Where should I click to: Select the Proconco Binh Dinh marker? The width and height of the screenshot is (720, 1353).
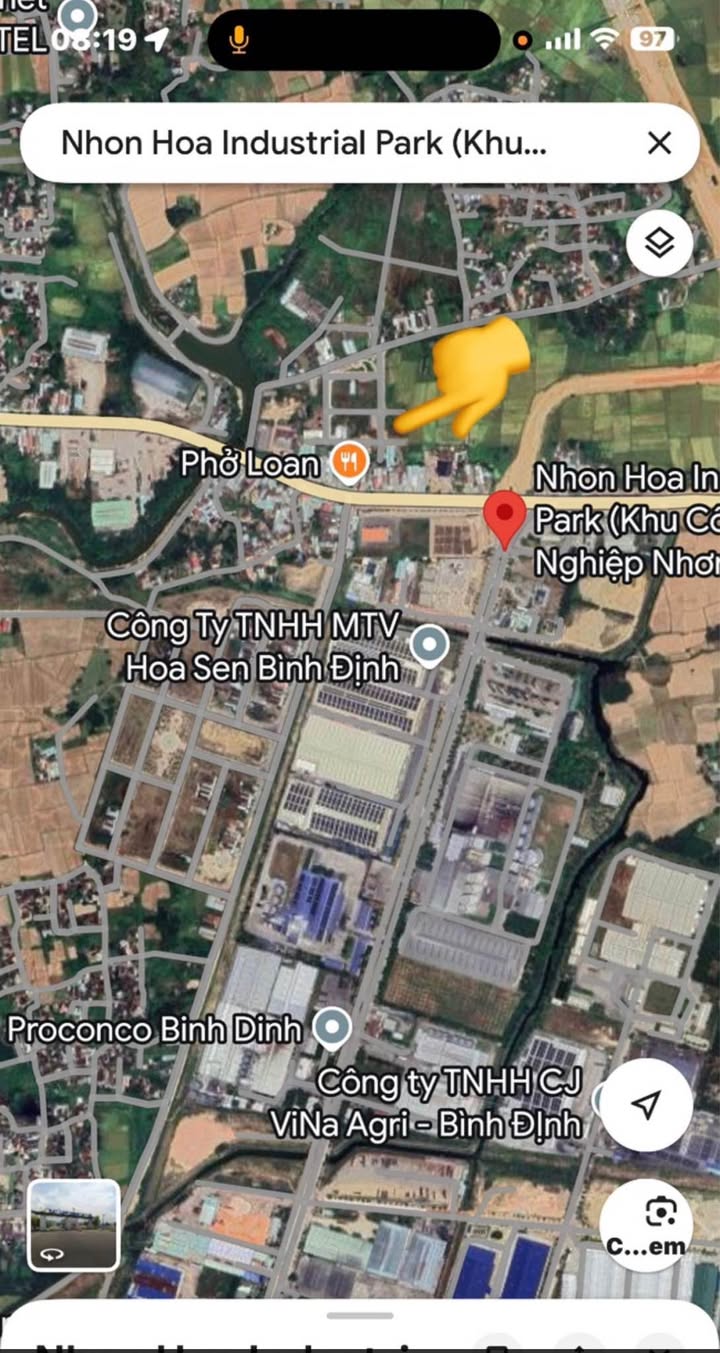click(x=332, y=1028)
